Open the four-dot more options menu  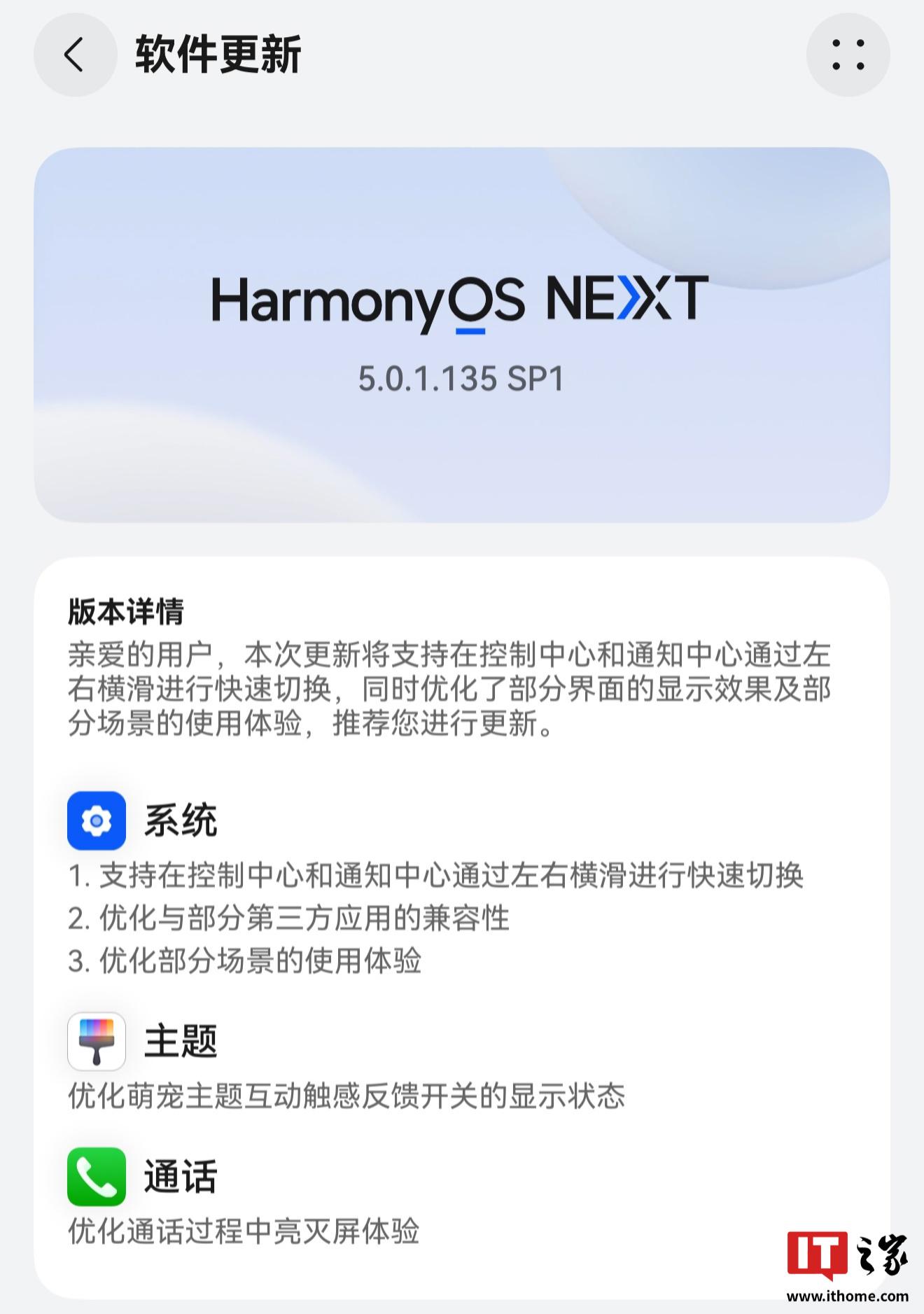[x=848, y=55]
